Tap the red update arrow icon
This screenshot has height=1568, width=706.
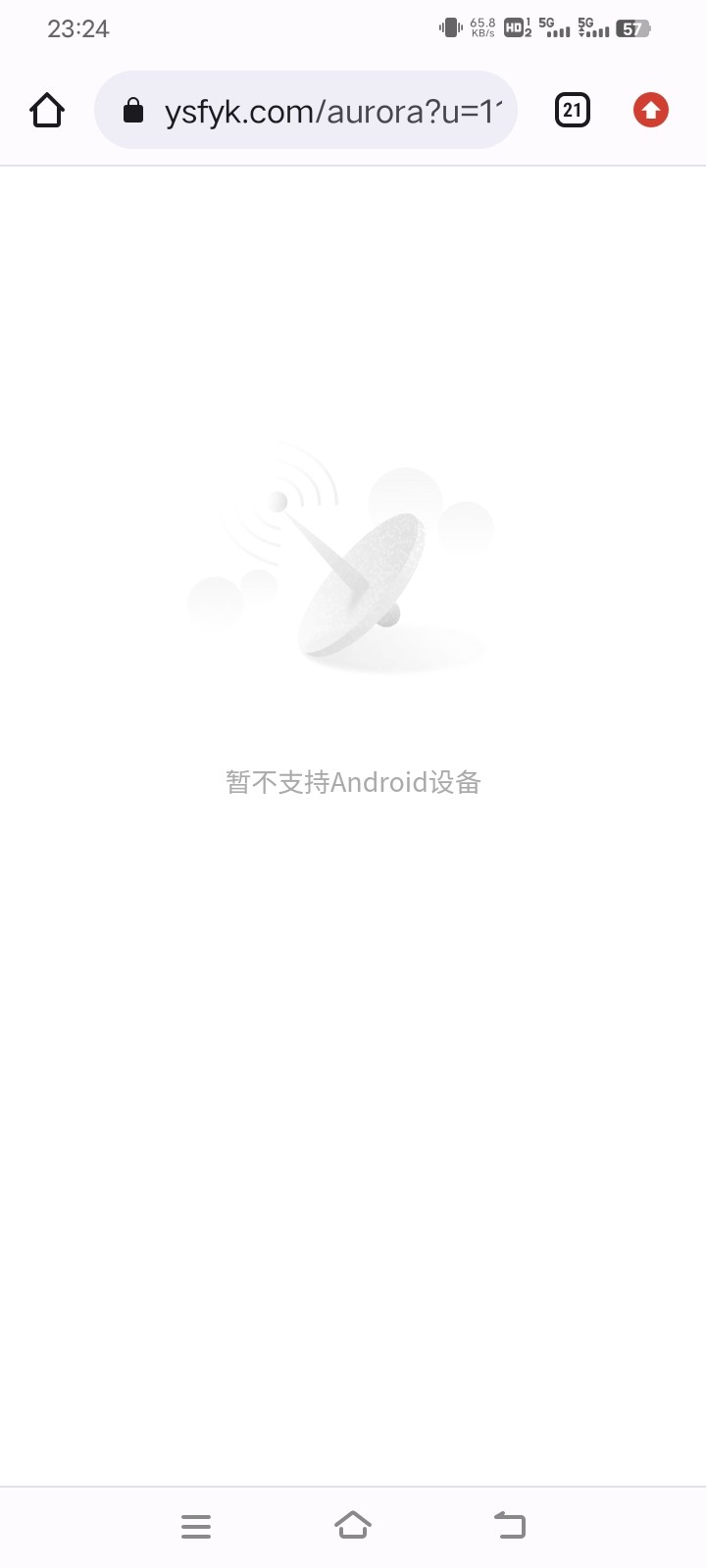click(650, 110)
